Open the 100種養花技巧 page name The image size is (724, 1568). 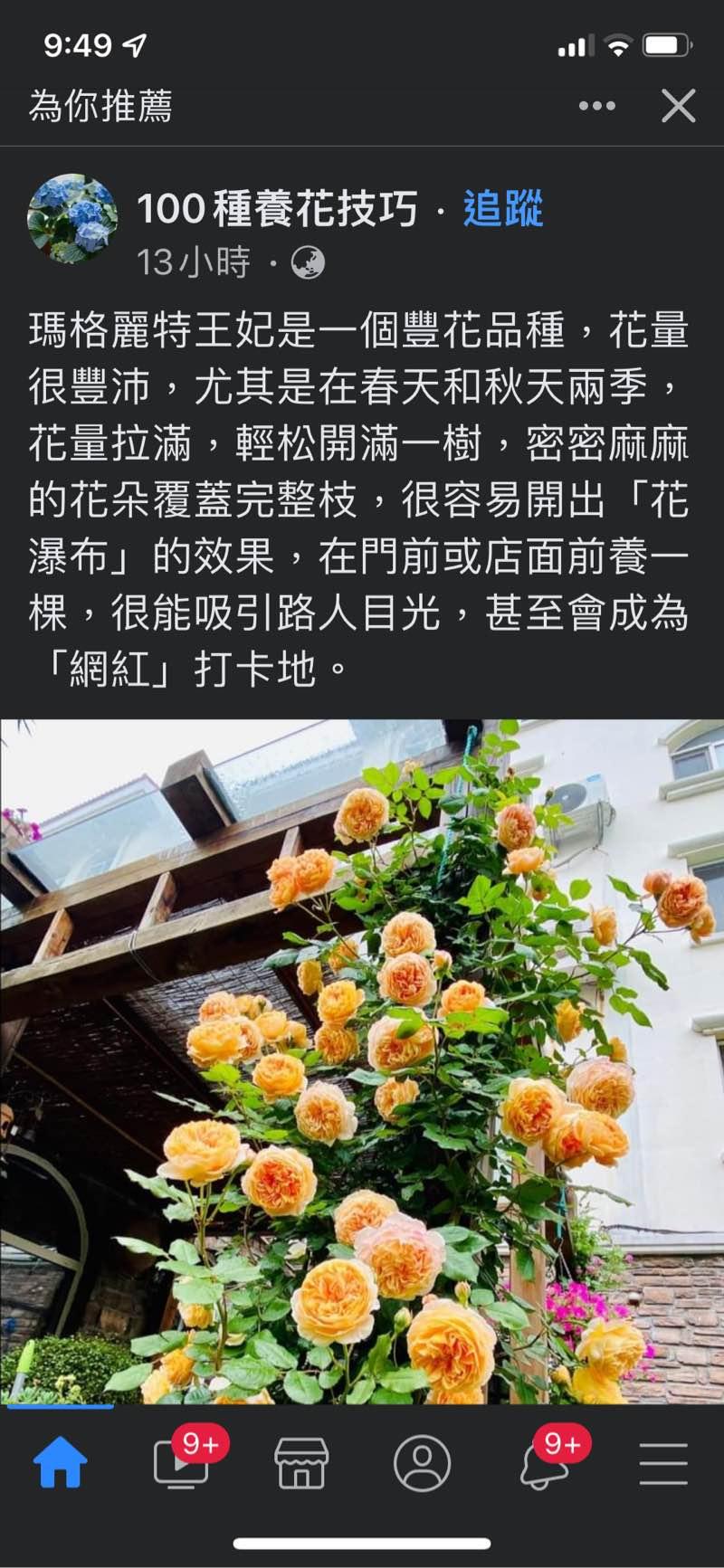277,209
